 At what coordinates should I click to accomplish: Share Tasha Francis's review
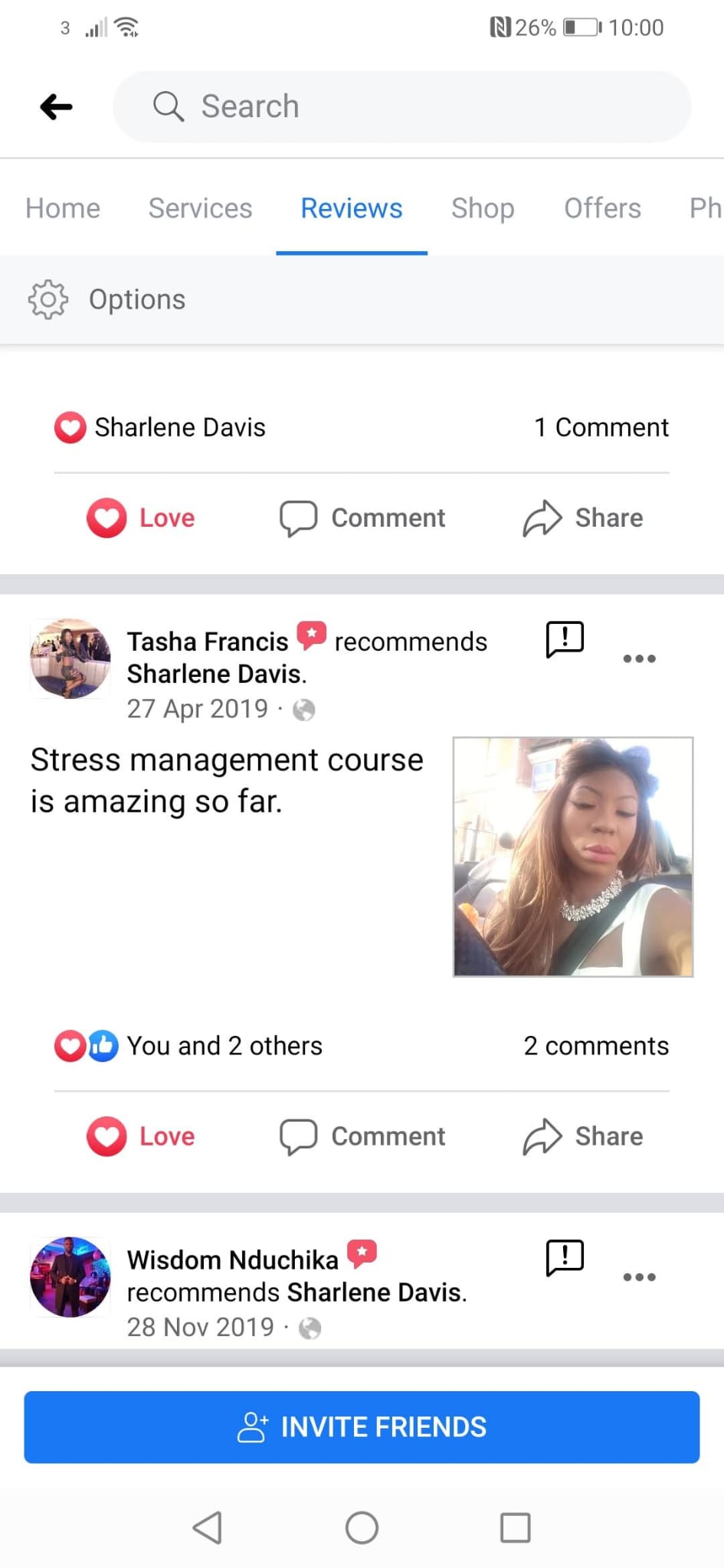click(x=583, y=1136)
